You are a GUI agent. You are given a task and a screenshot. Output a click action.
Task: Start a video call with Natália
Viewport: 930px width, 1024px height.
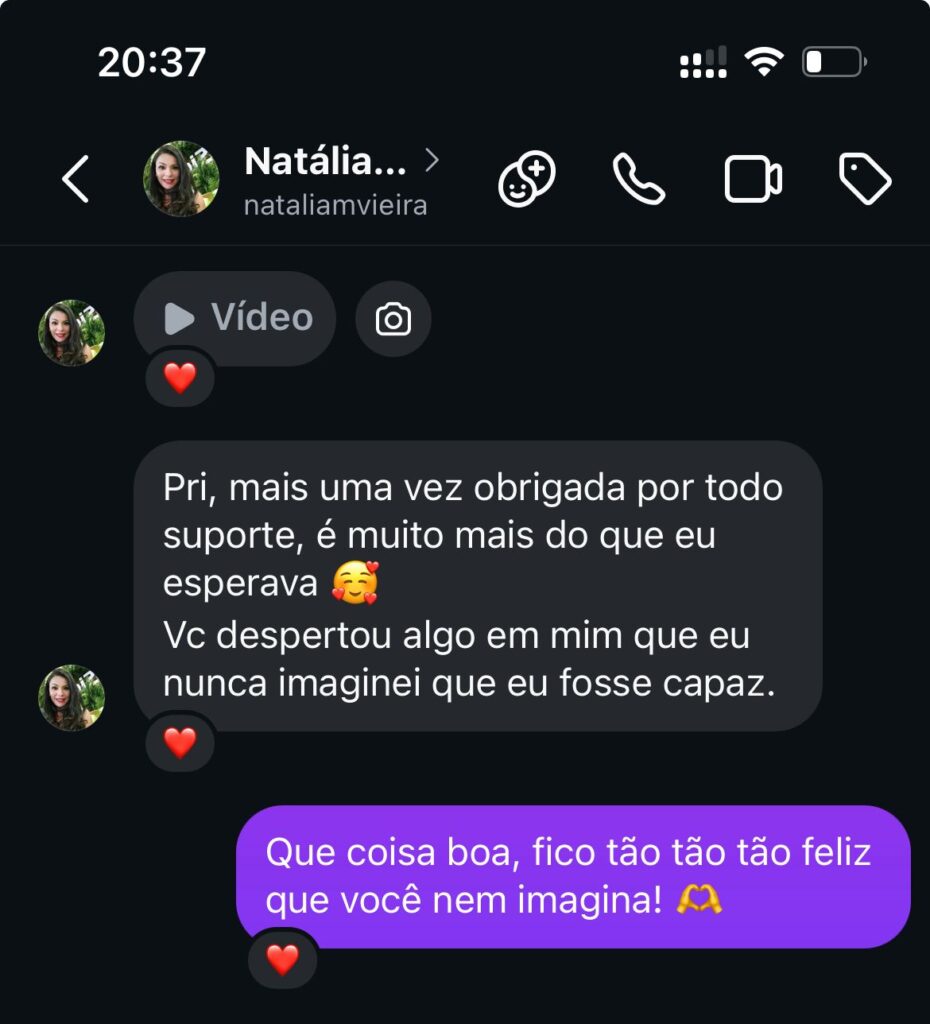coord(752,179)
